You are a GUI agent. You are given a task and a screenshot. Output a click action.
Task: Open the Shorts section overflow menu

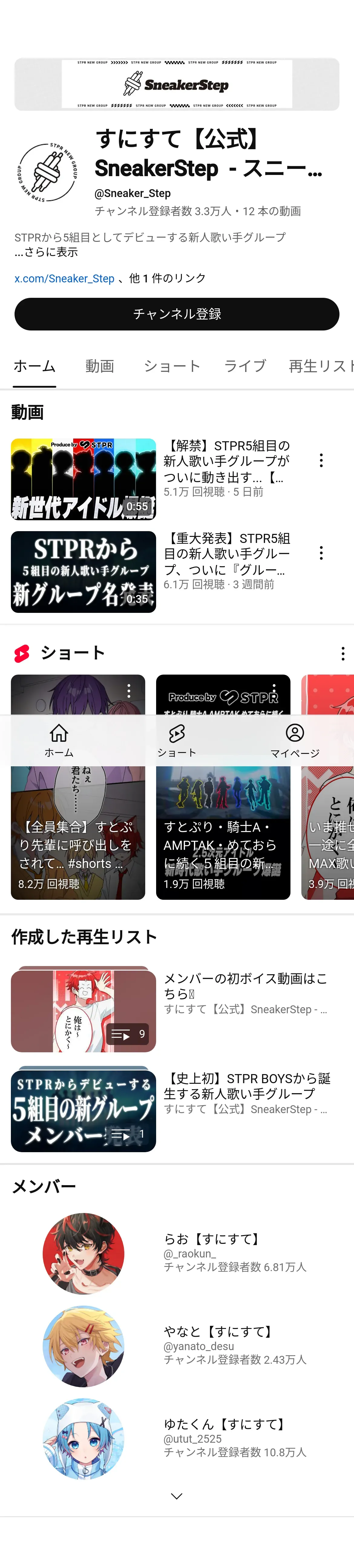[x=343, y=653]
